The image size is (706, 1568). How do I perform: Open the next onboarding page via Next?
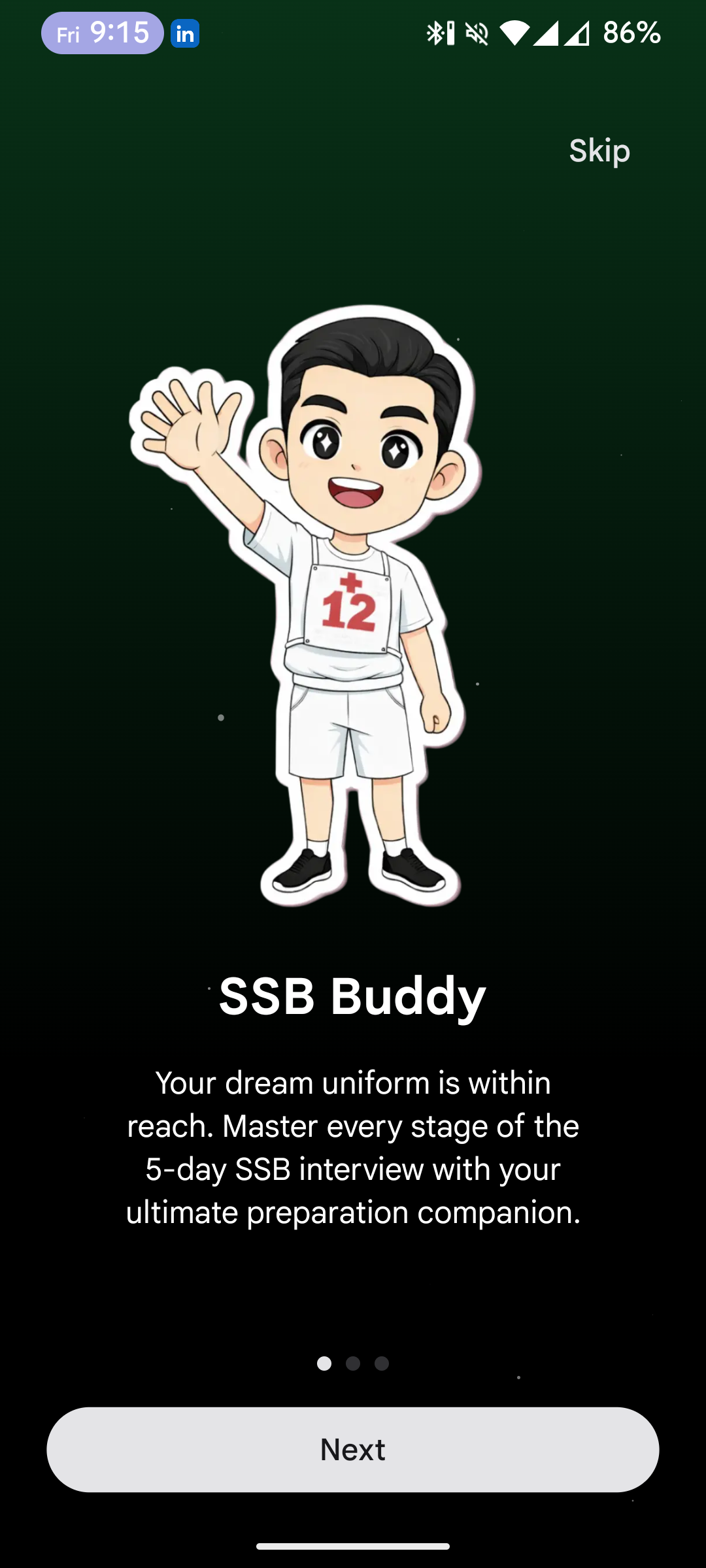tap(353, 1450)
